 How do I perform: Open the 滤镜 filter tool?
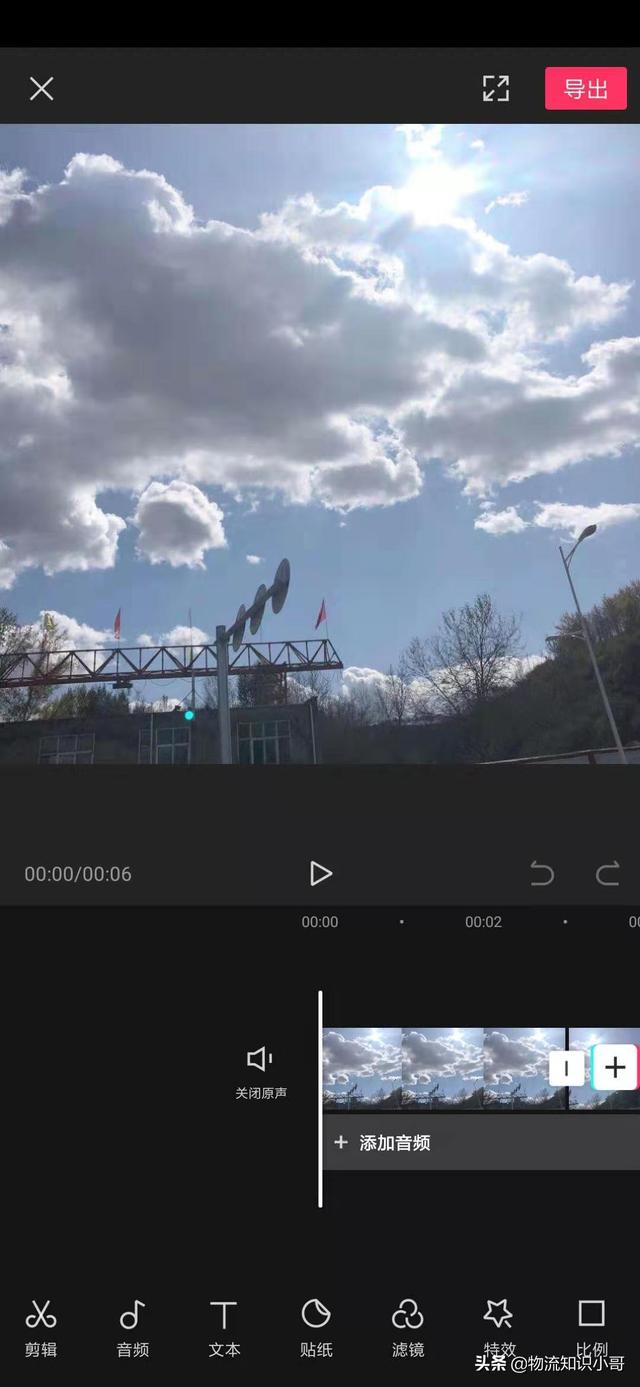[408, 1327]
